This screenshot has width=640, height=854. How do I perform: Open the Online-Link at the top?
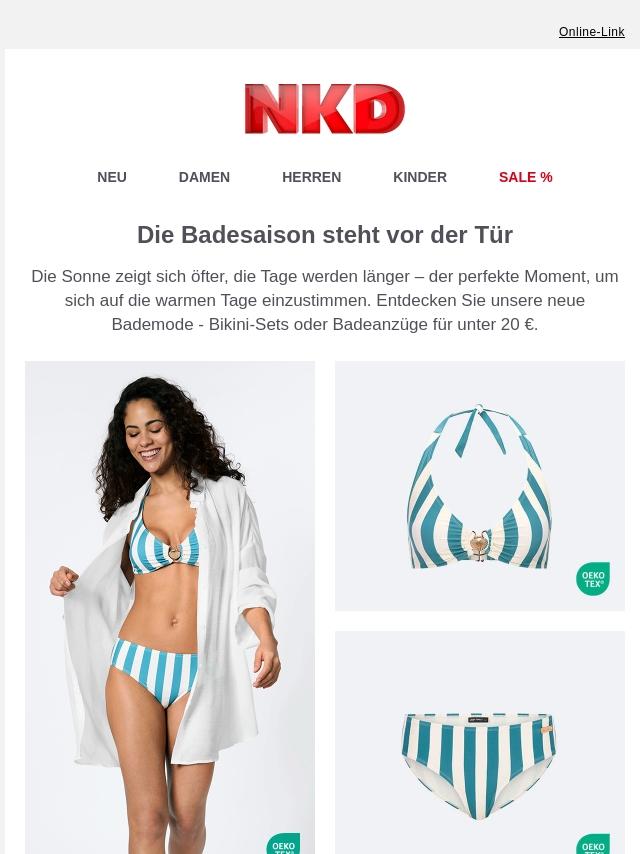coord(591,32)
